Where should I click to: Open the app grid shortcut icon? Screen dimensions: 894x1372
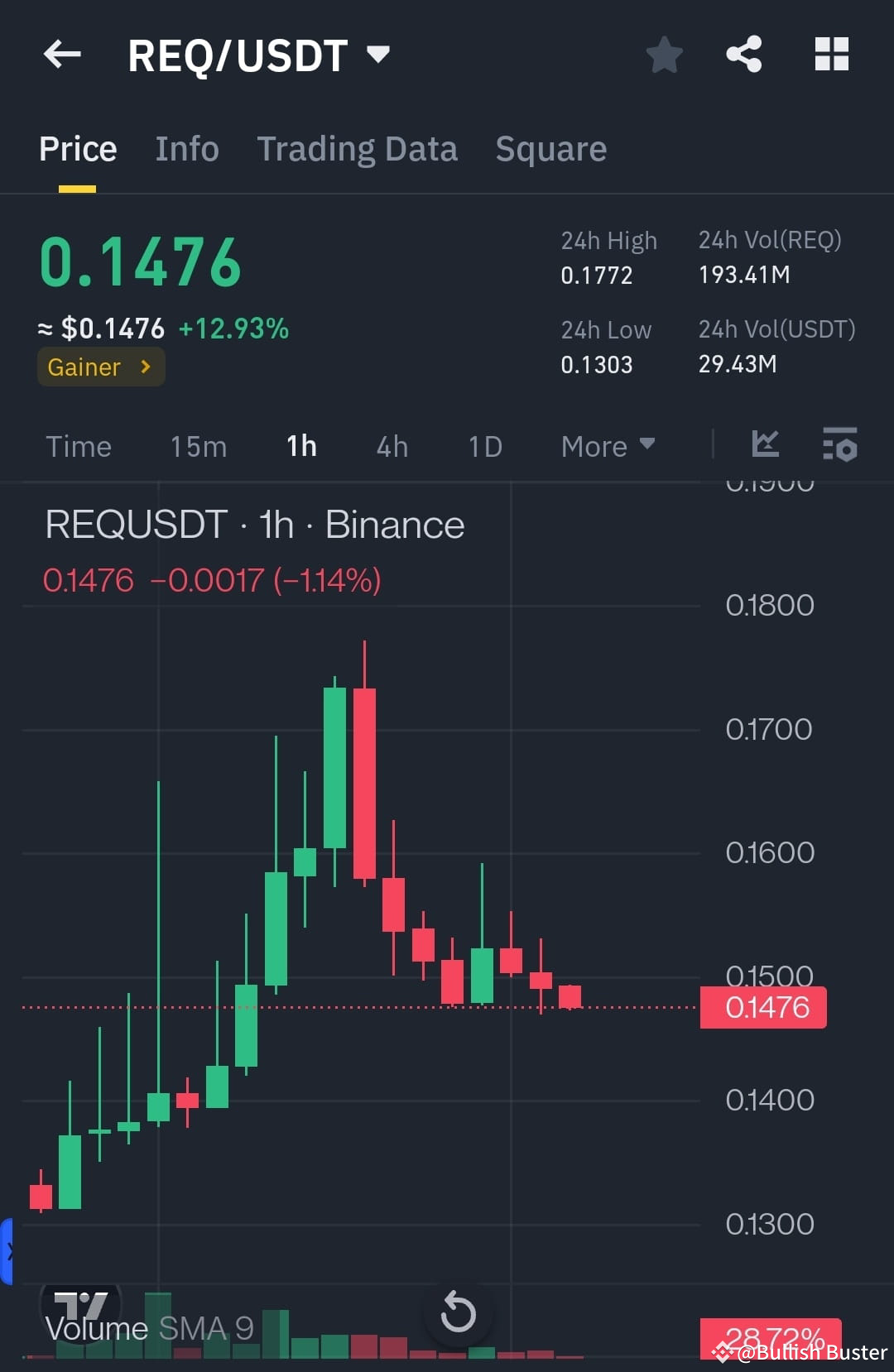point(831,54)
